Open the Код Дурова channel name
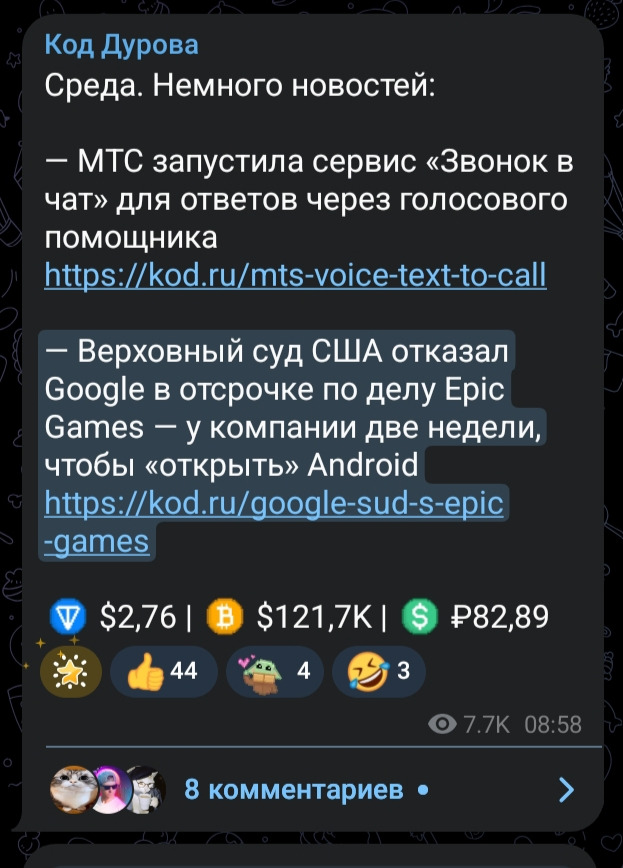The image size is (623, 868). pyautogui.click(x=122, y=45)
